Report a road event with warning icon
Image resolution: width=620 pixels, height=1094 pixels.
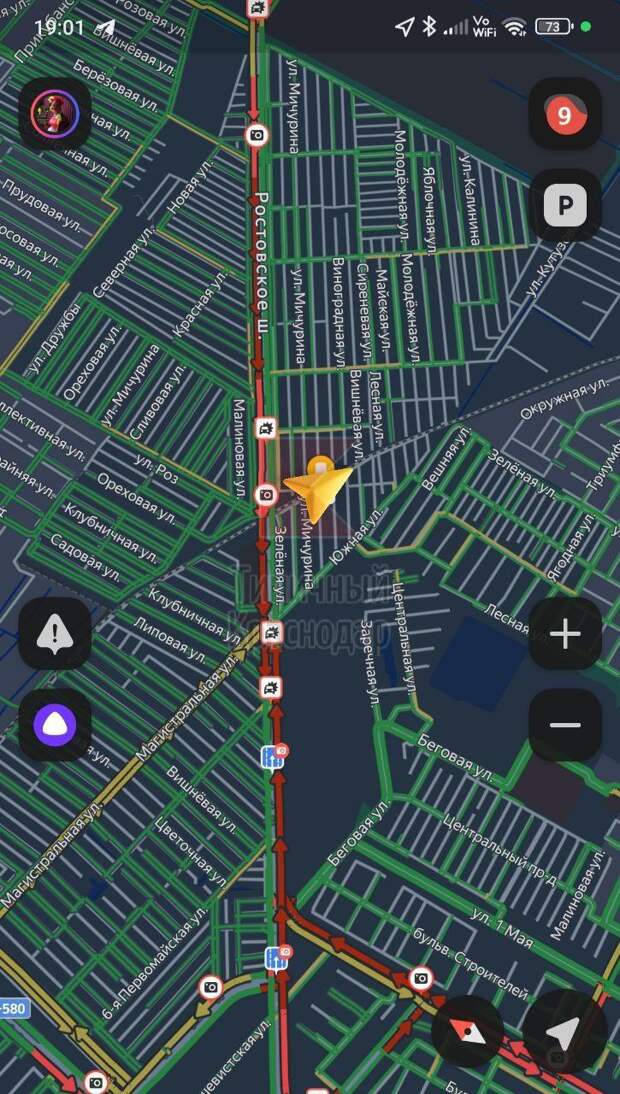click(x=55, y=634)
